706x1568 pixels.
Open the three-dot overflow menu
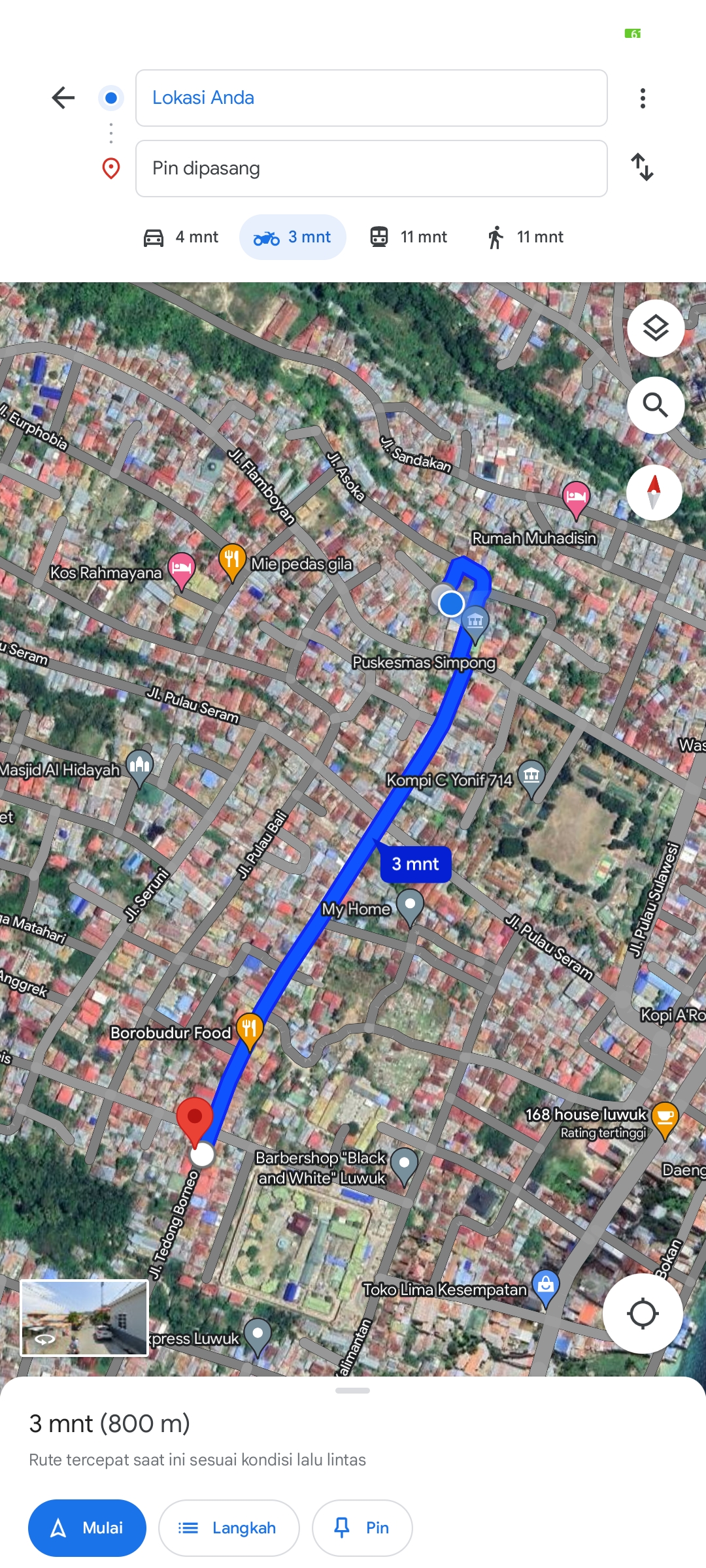pyautogui.click(x=643, y=99)
